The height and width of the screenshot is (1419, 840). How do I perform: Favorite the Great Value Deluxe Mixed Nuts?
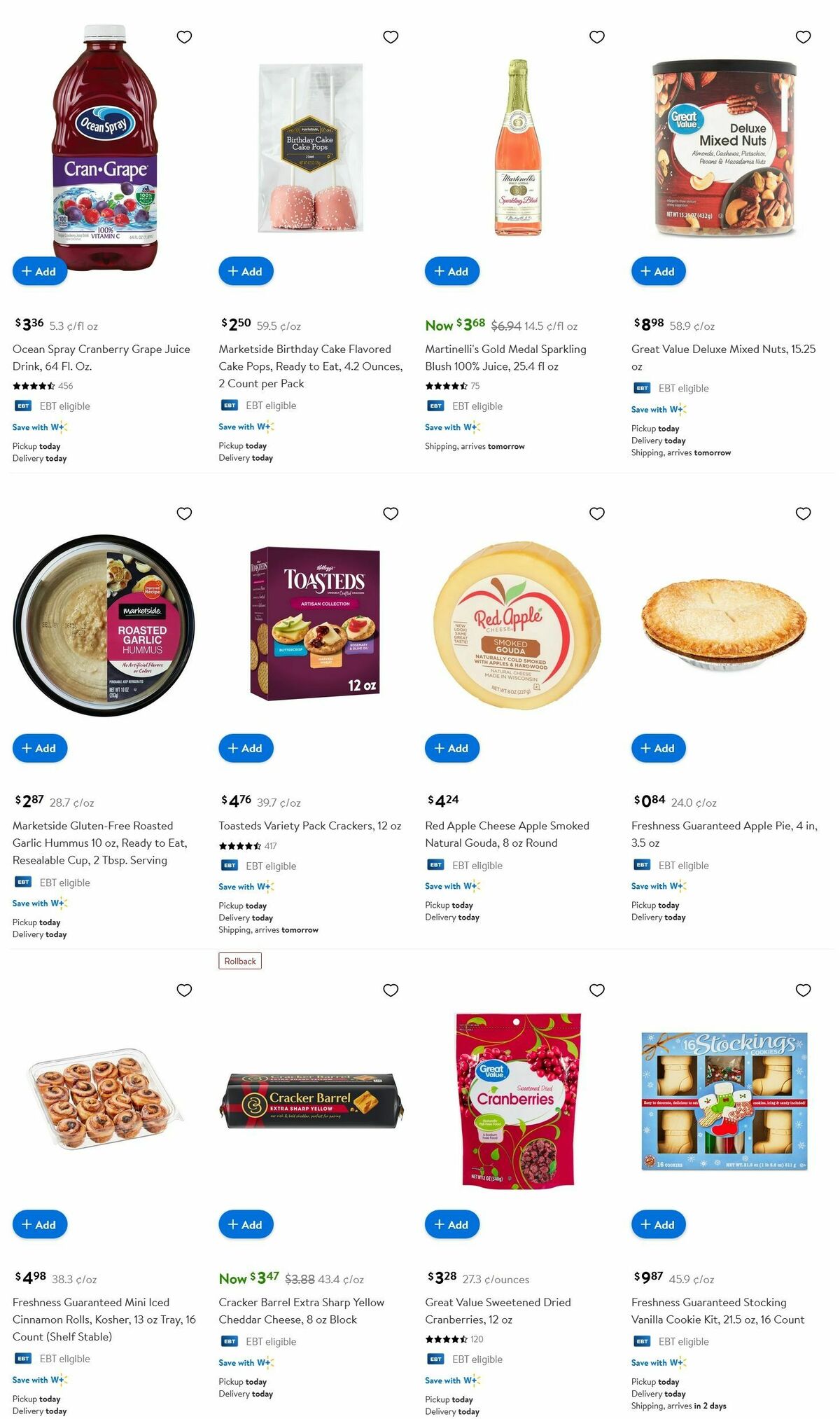pyautogui.click(x=803, y=36)
